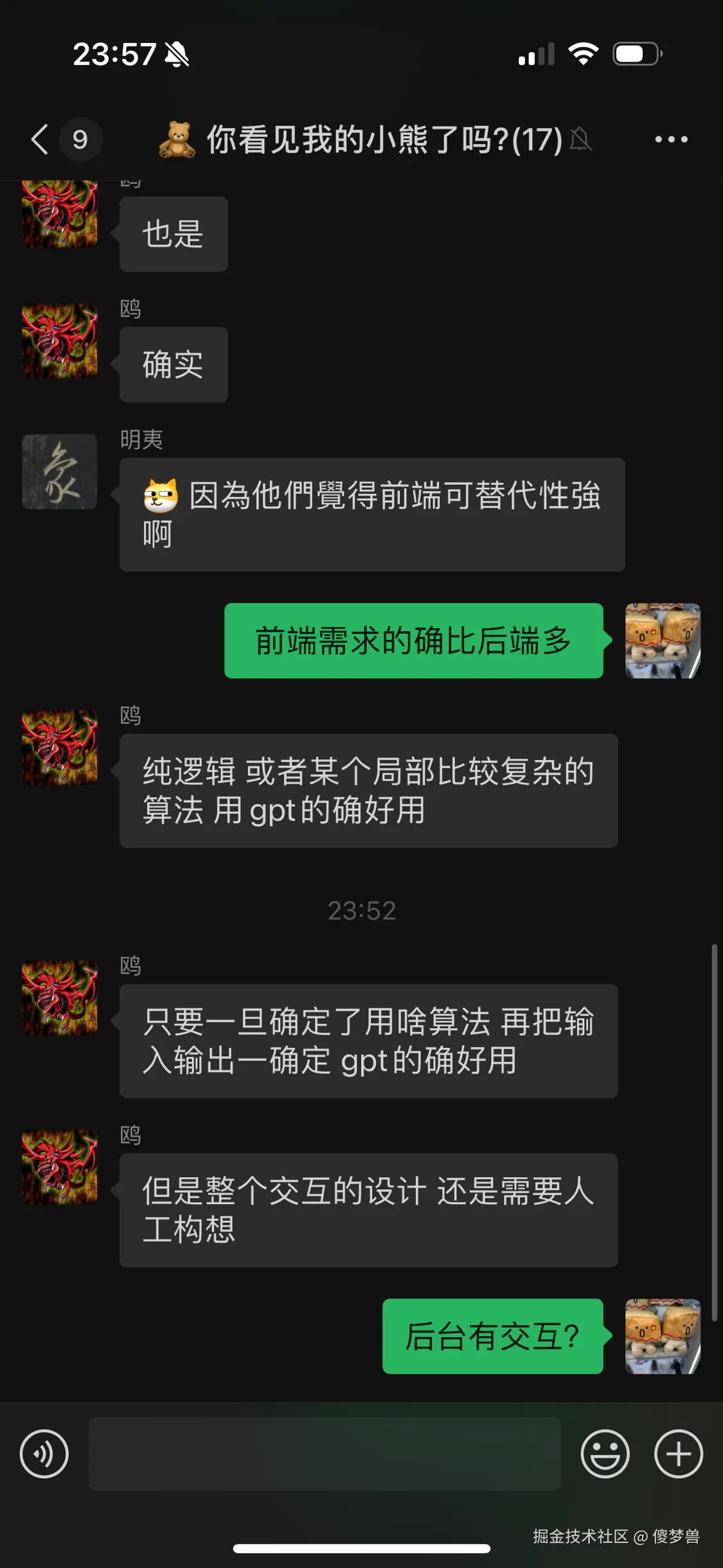This screenshot has width=723, height=1568.
Task: Tap the cellular signal bars
Action: [537, 55]
